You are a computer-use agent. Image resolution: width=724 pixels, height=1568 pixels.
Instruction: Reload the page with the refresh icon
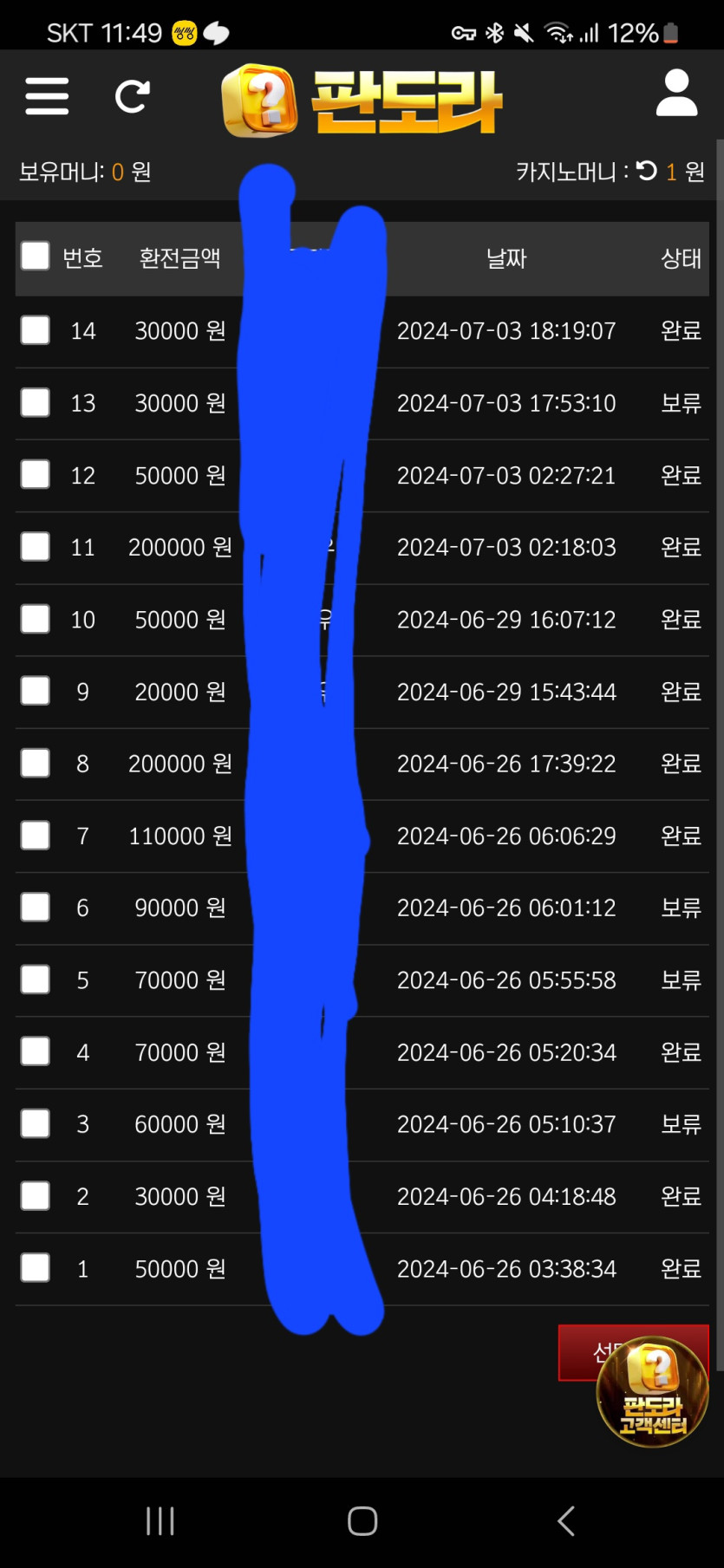pos(132,96)
